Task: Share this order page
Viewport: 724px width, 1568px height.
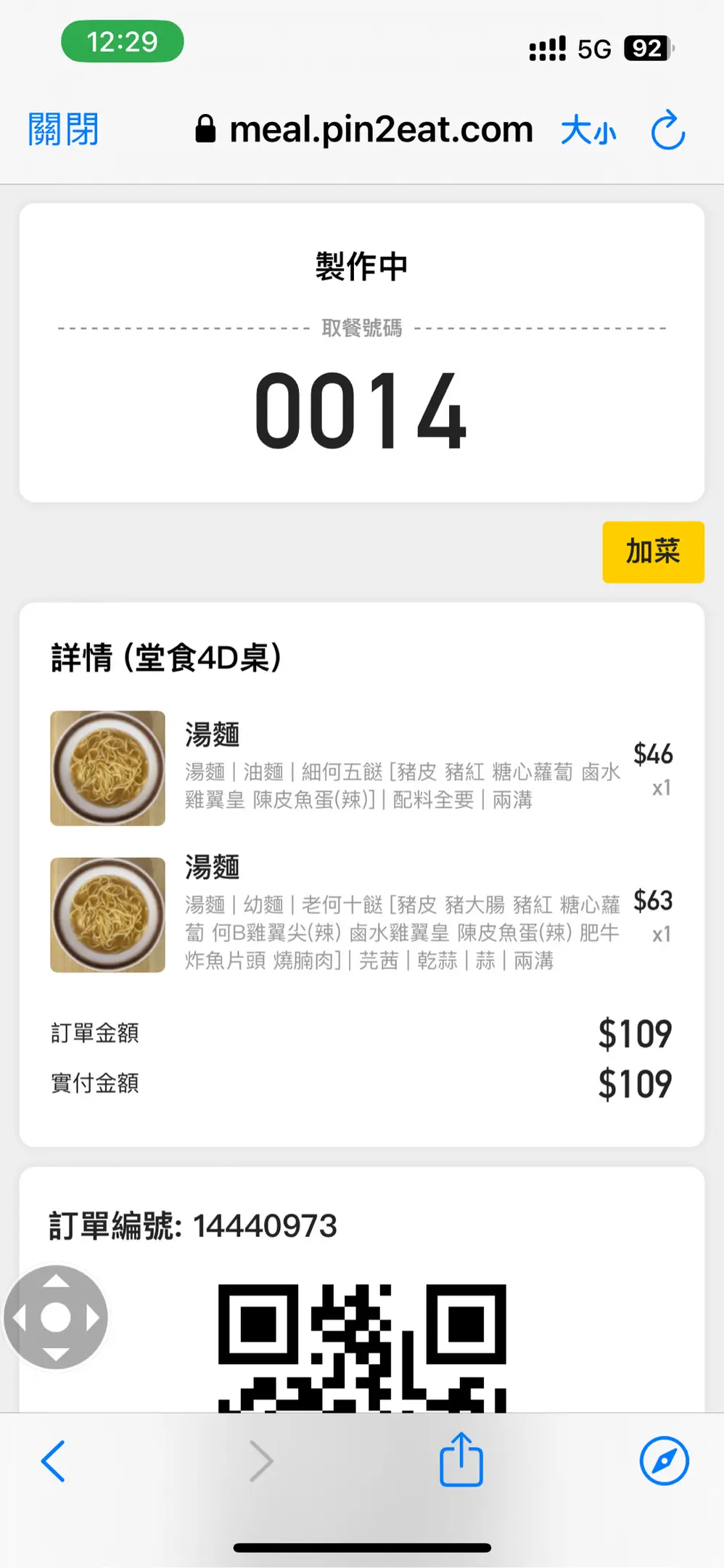Action: coord(461,1459)
